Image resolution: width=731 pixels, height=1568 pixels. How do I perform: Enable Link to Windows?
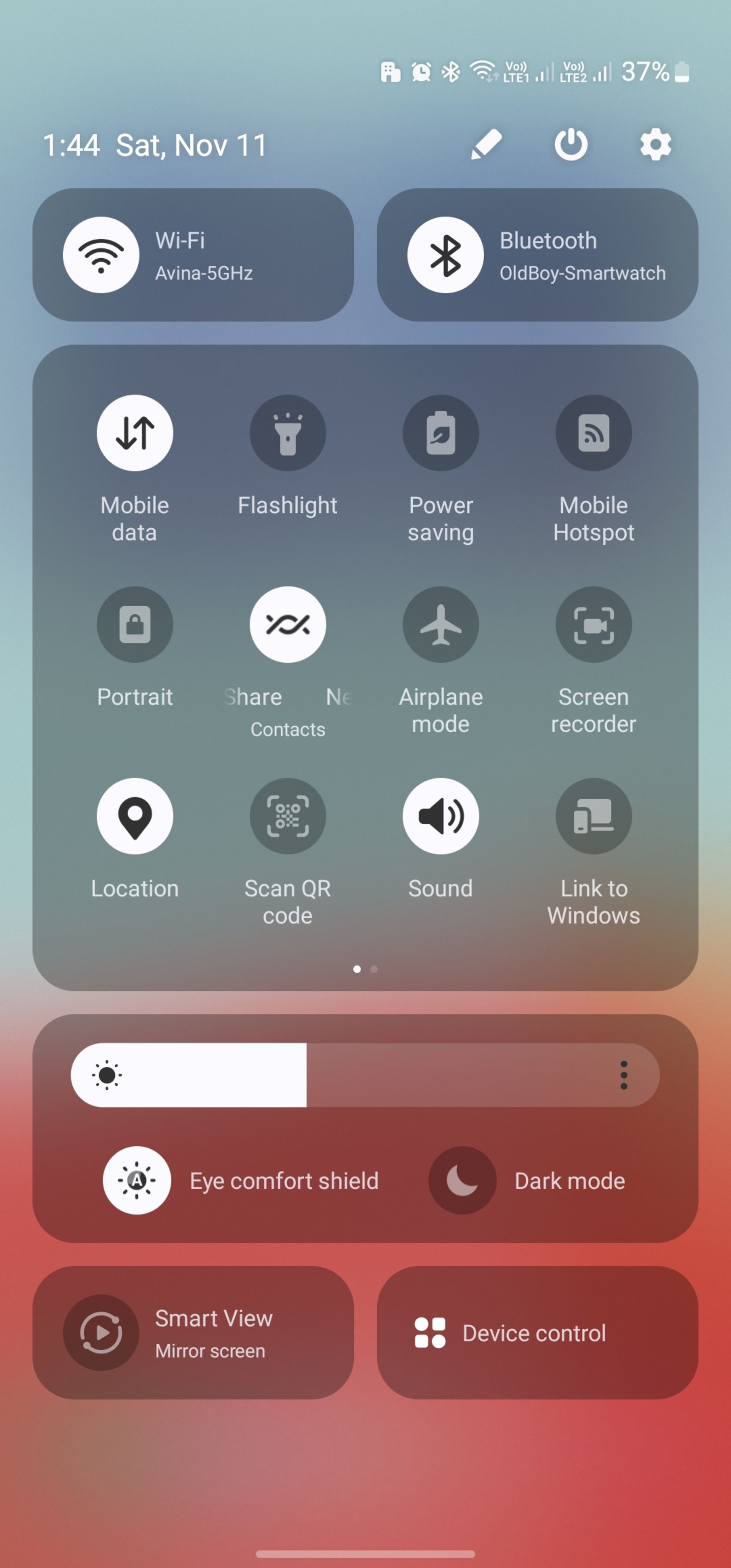tap(594, 816)
